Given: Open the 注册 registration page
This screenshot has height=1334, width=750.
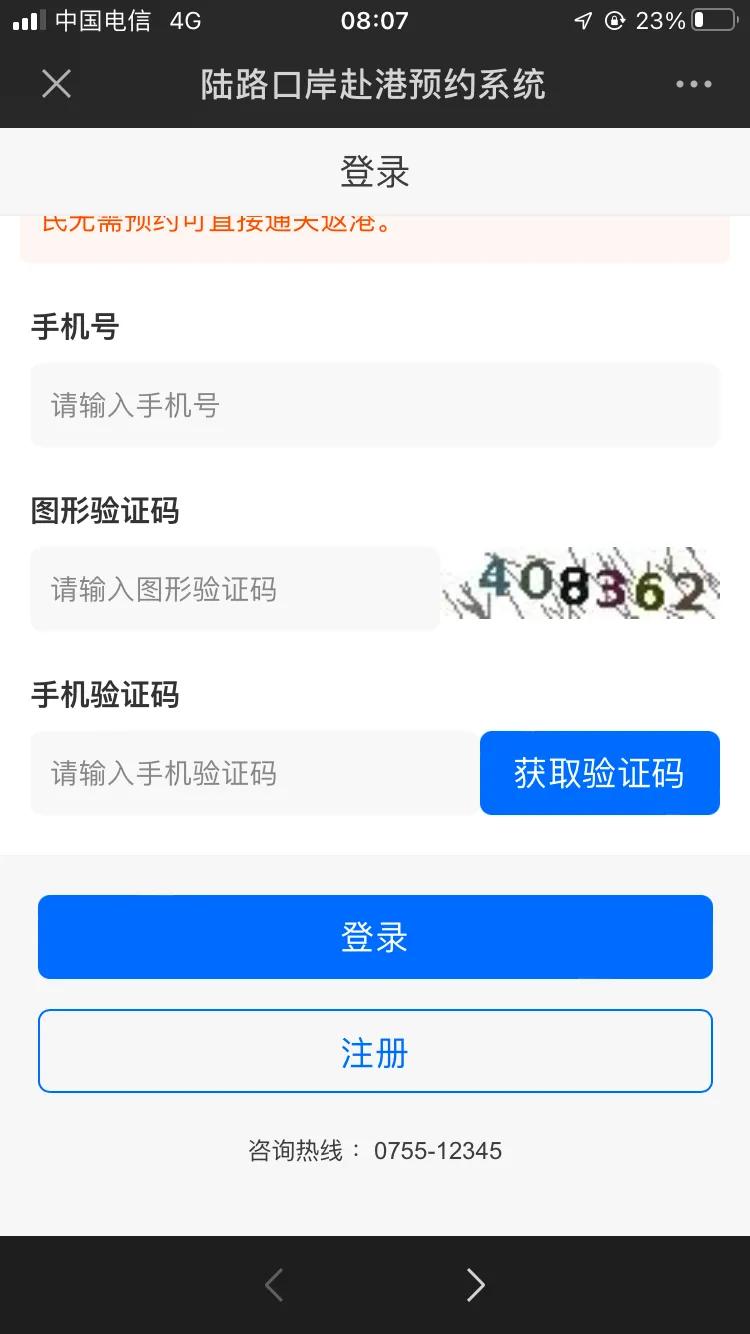Looking at the screenshot, I should click(375, 1051).
